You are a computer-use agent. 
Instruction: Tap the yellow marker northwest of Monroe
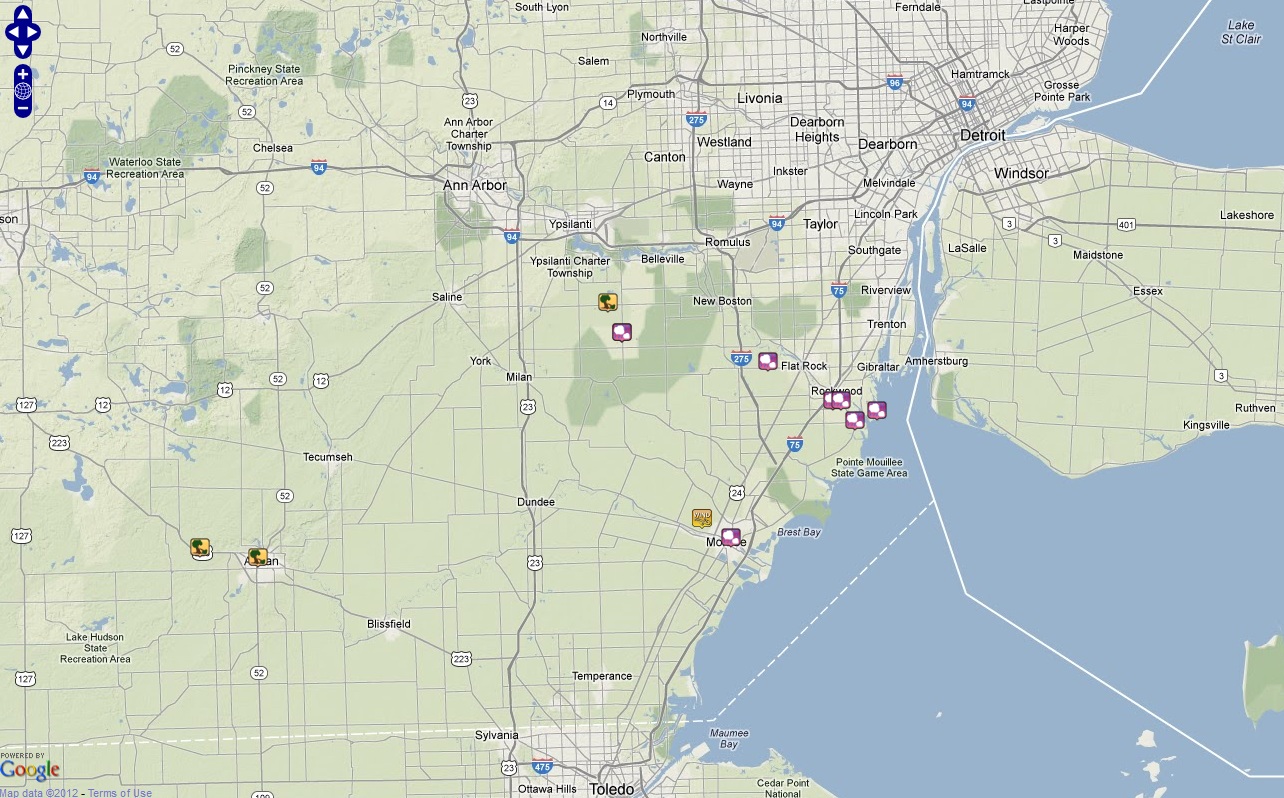coord(702,518)
